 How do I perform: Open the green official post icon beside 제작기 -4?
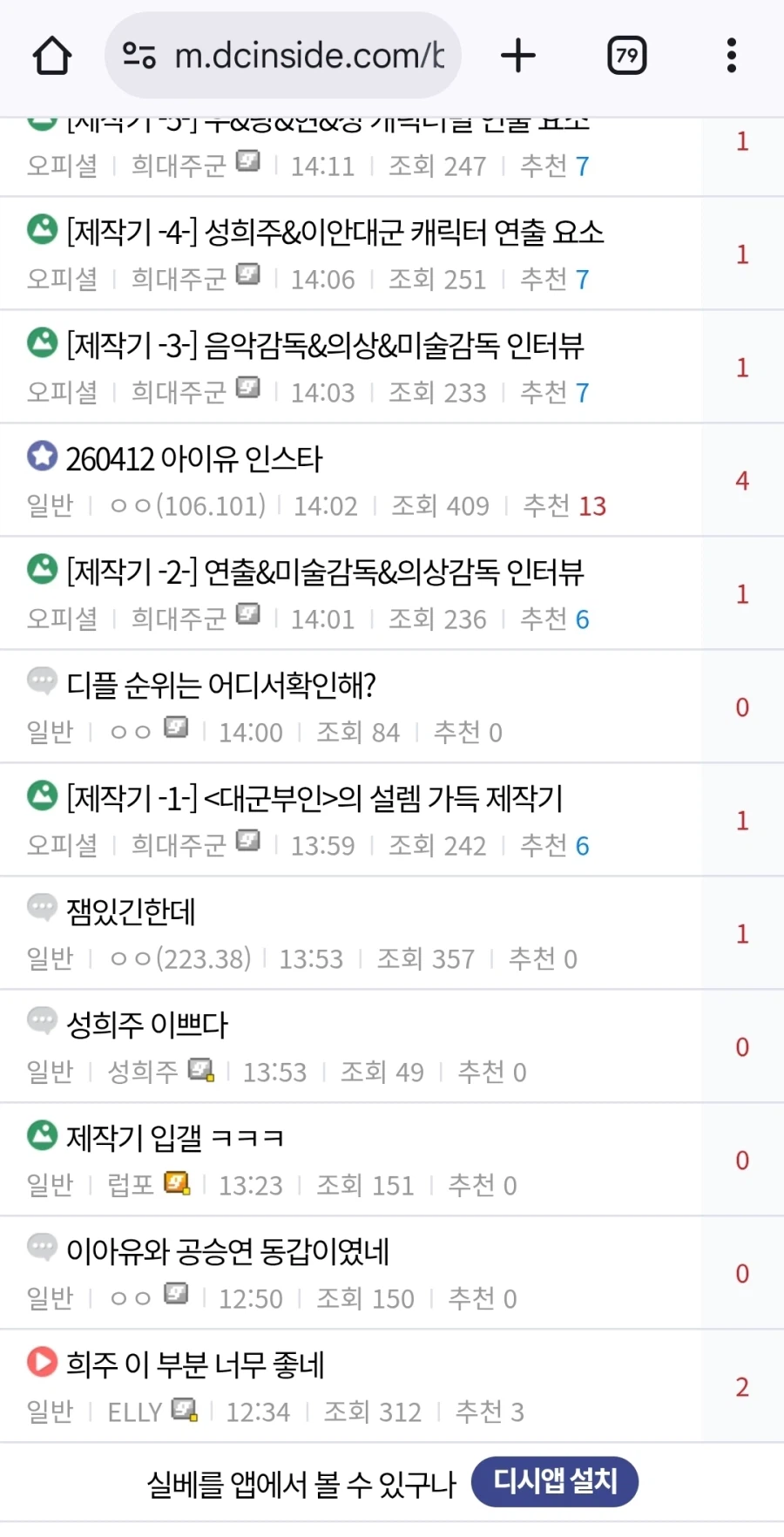coord(42,231)
